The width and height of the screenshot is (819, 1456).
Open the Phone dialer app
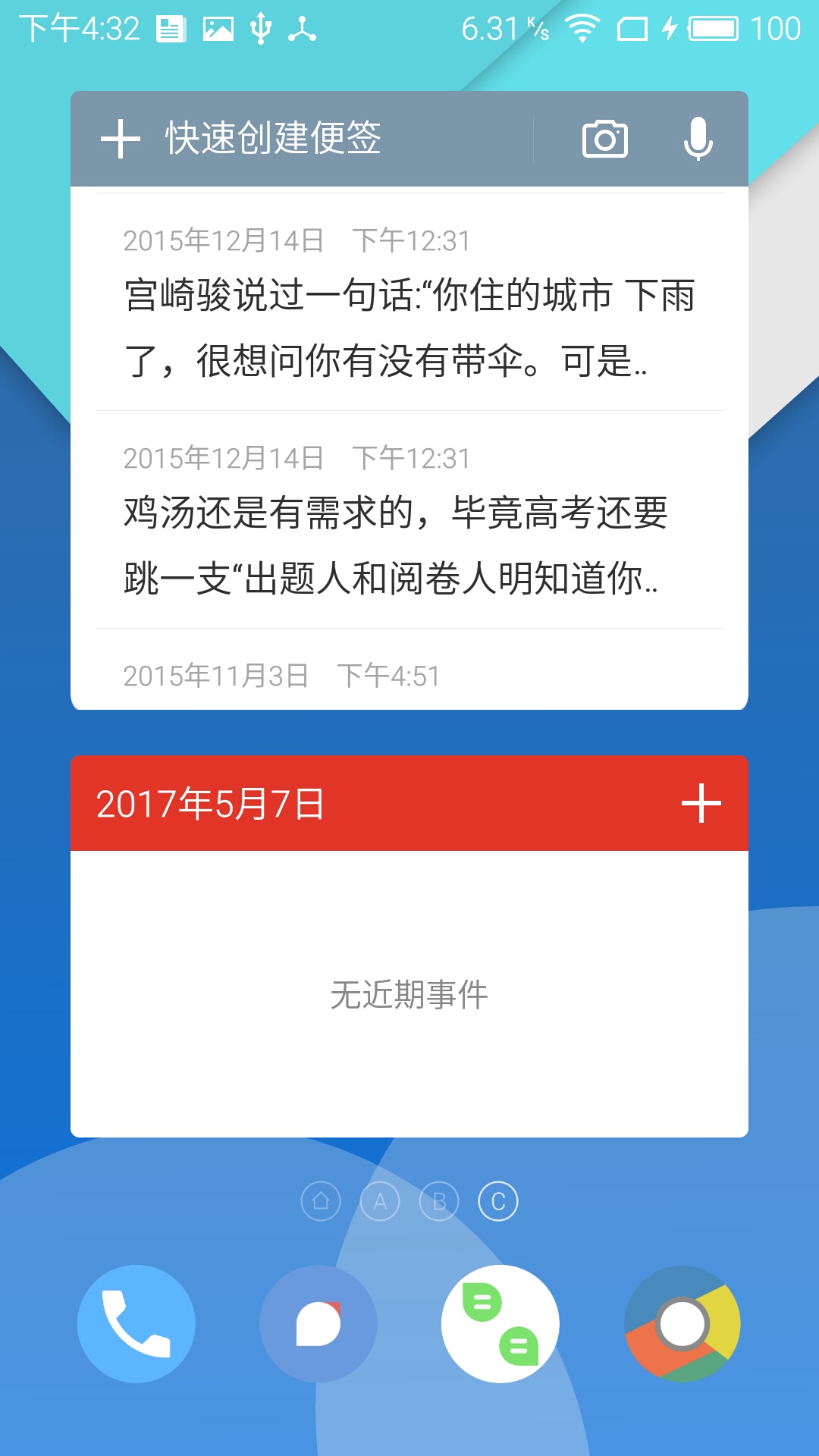coord(136,1323)
